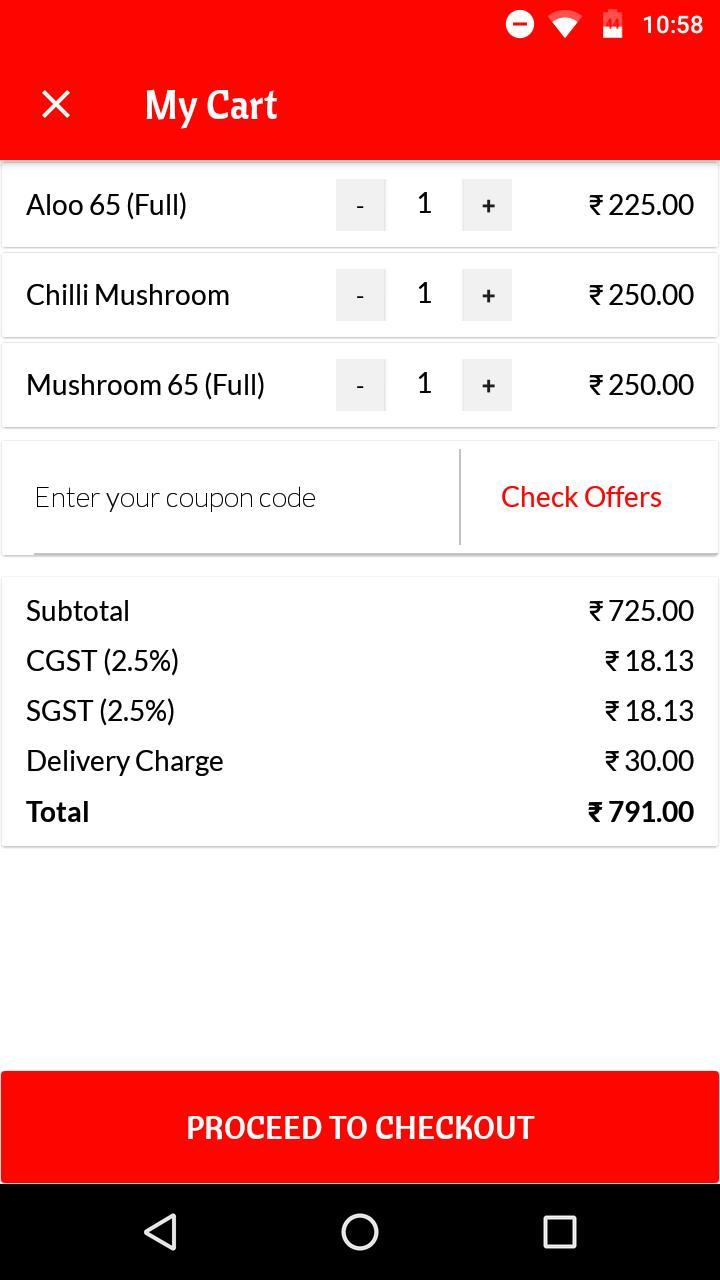Select the Chilli Mushroom item name
The height and width of the screenshot is (1280, 720).
pos(128,295)
